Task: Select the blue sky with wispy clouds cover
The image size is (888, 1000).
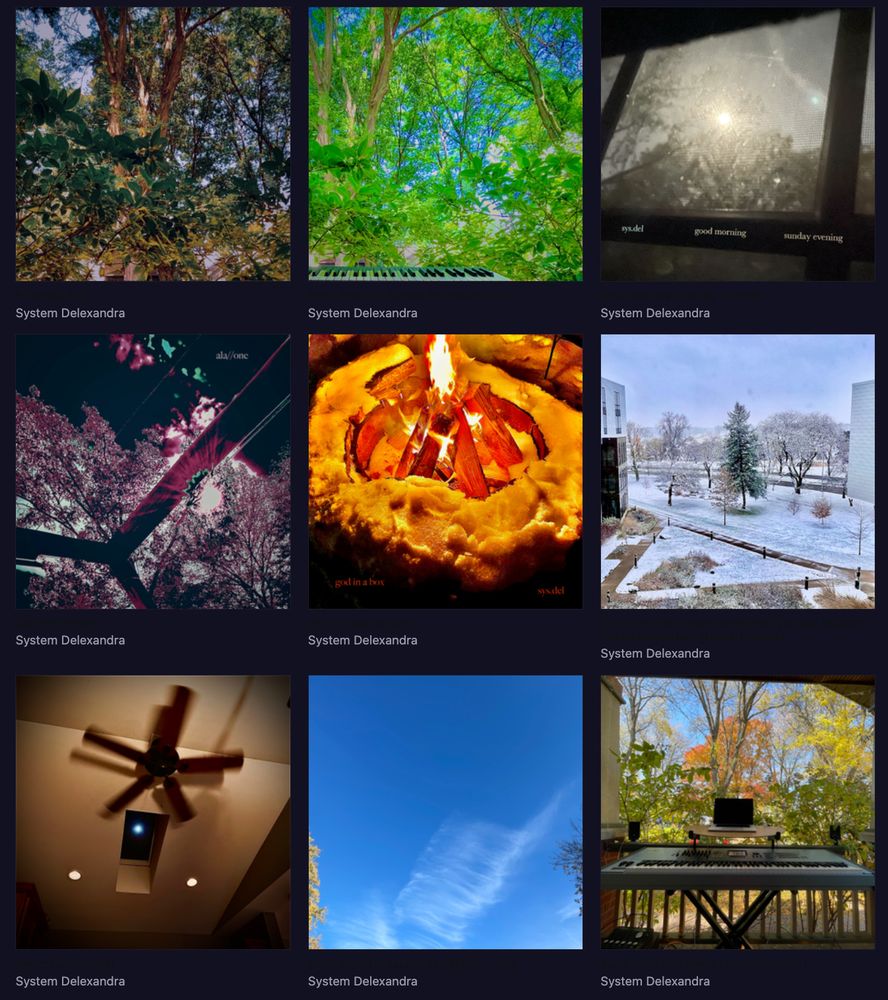Action: pyautogui.click(x=444, y=811)
